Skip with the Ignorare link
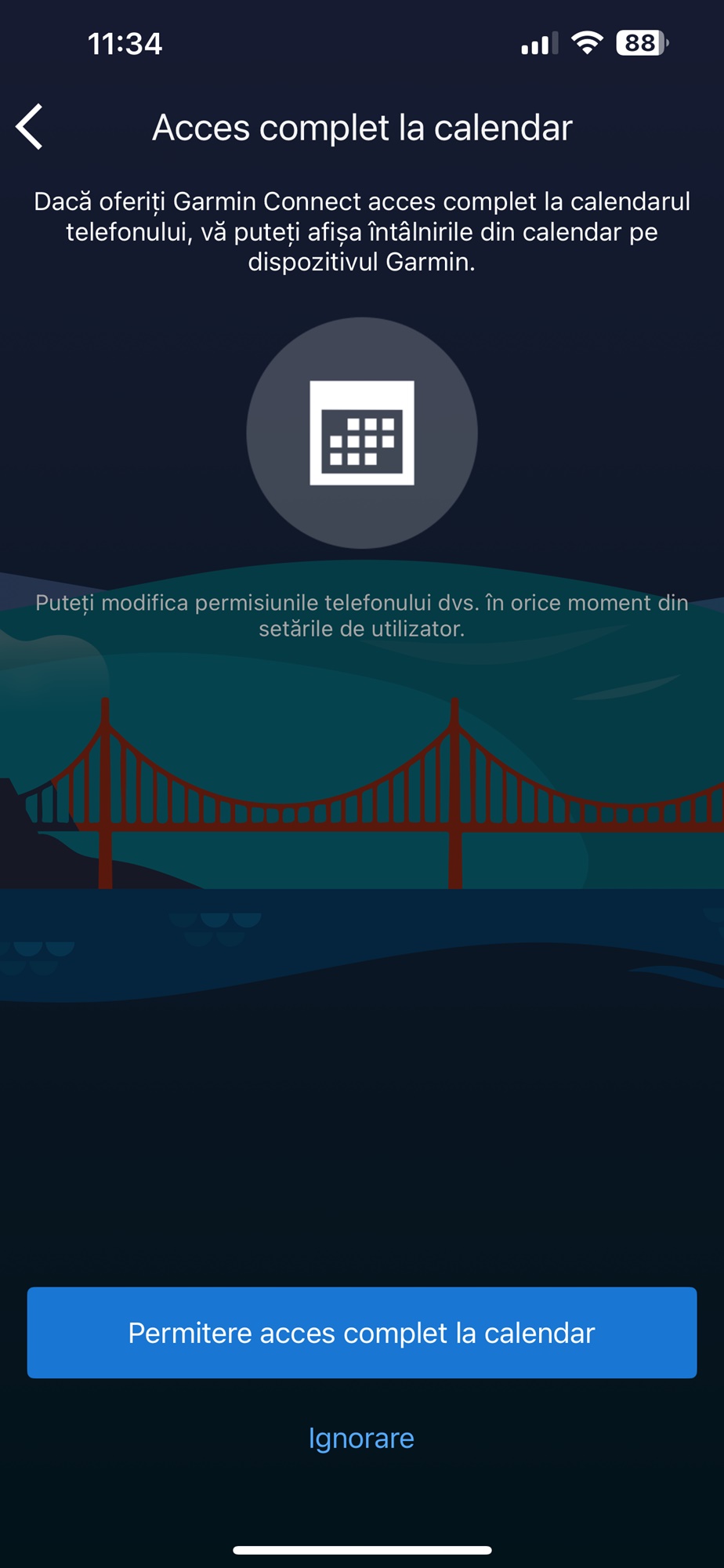 (x=361, y=1439)
